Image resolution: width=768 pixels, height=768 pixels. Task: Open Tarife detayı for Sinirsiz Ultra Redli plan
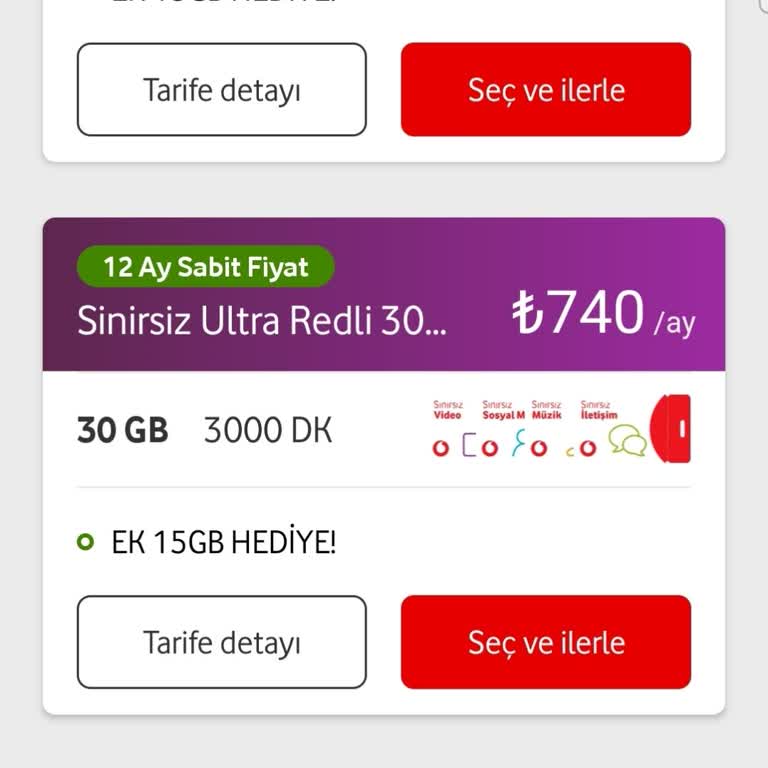(221, 642)
